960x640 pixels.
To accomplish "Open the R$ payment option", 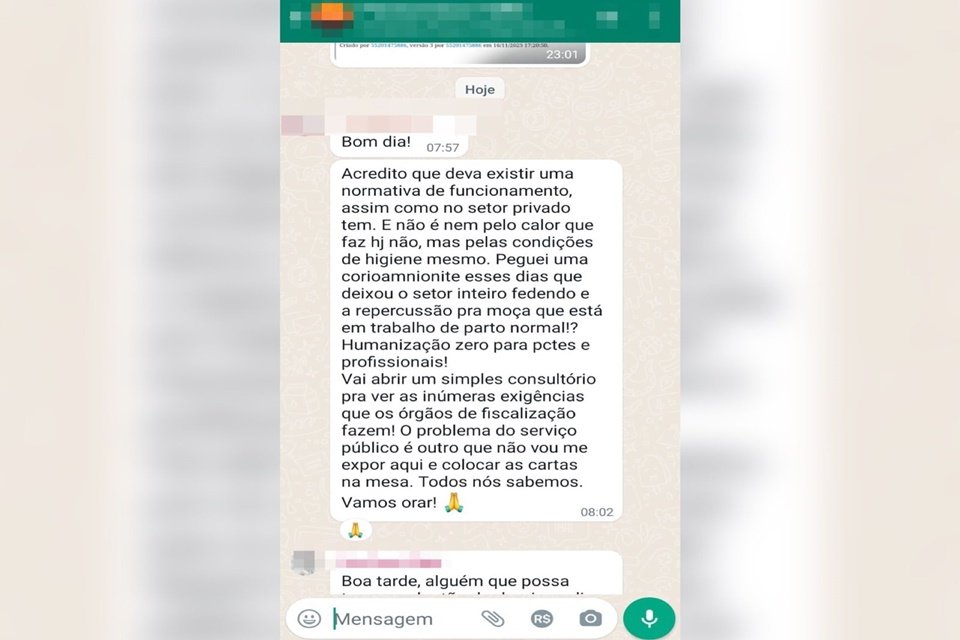I will [x=542, y=619].
